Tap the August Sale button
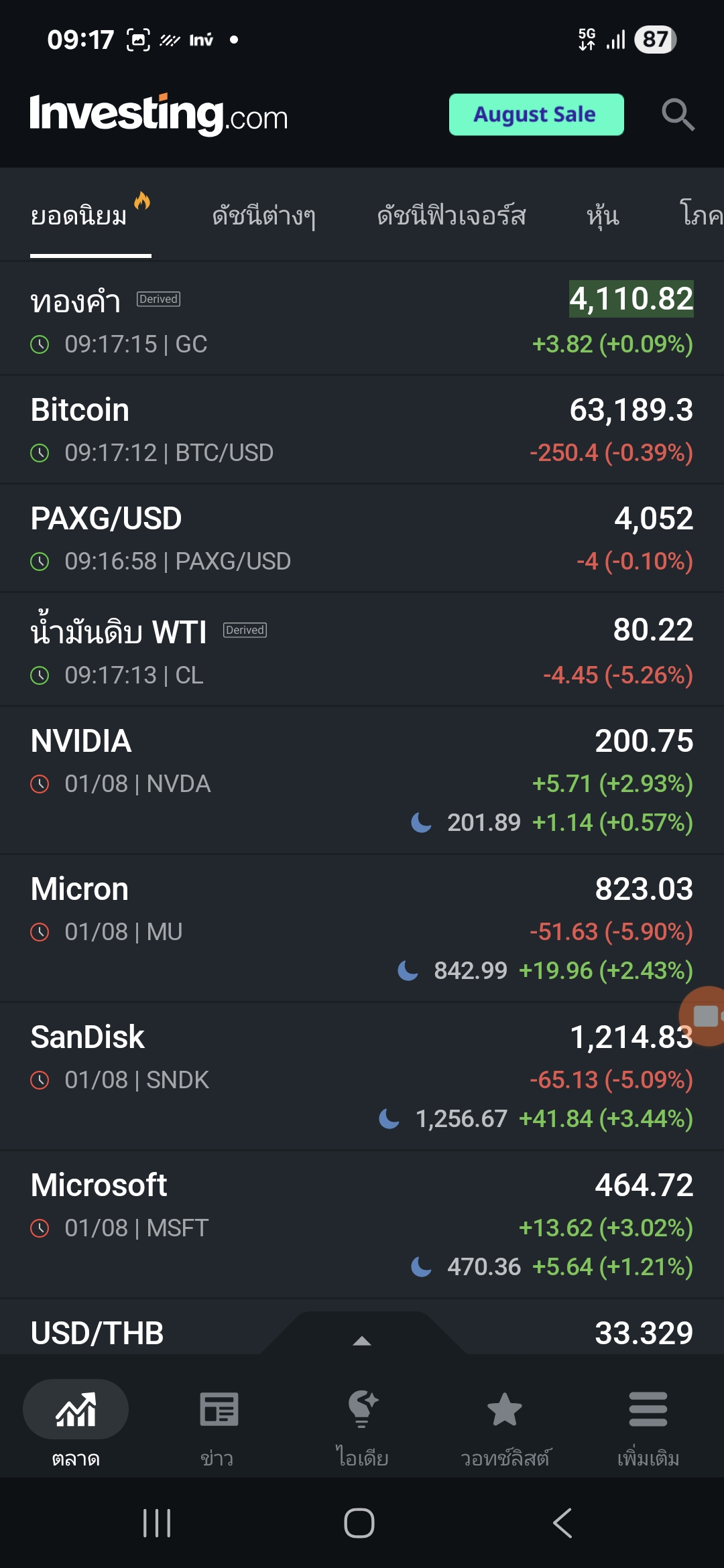The width and height of the screenshot is (724, 1568). point(536,115)
